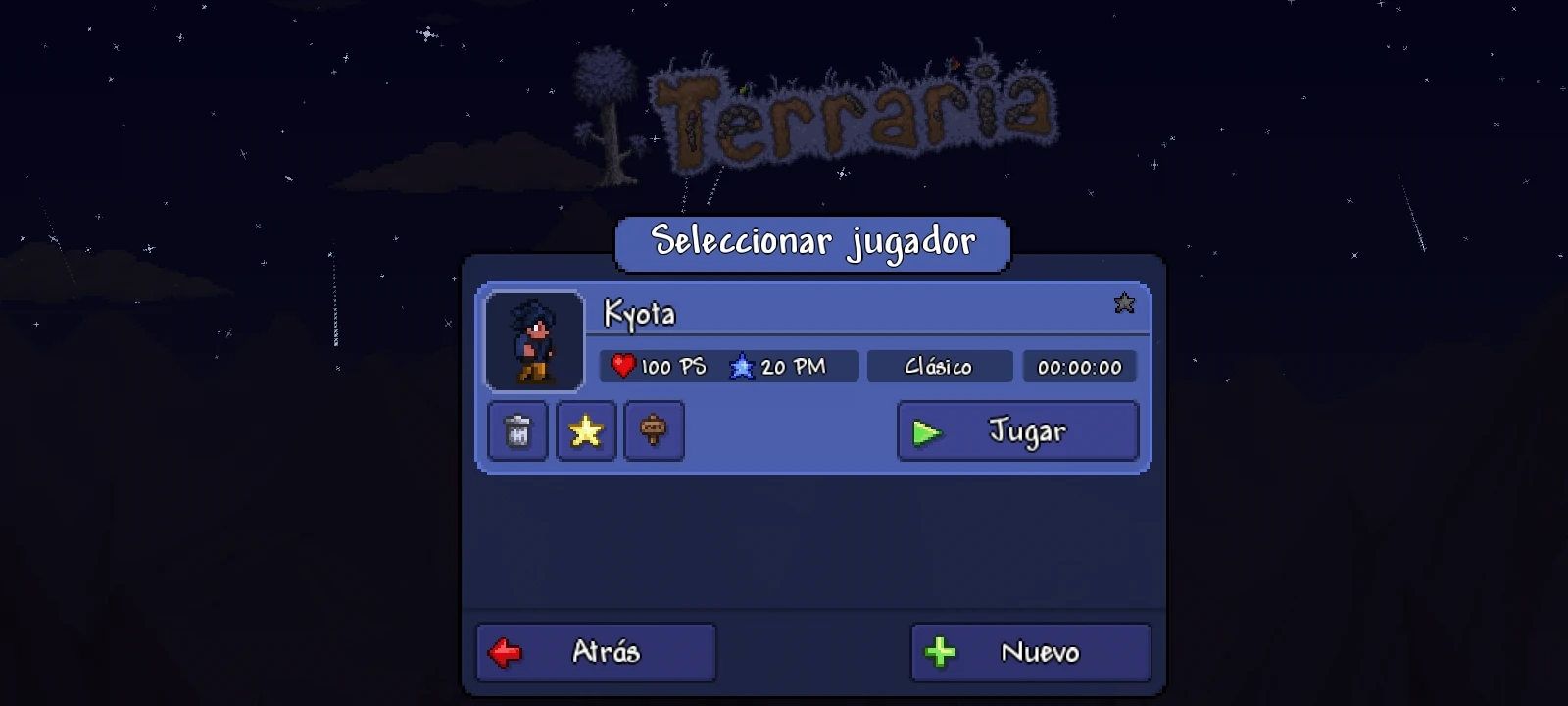Viewport: 1568px width, 706px height.
Task: Delete the Kyota character with trash icon
Action: (517, 430)
